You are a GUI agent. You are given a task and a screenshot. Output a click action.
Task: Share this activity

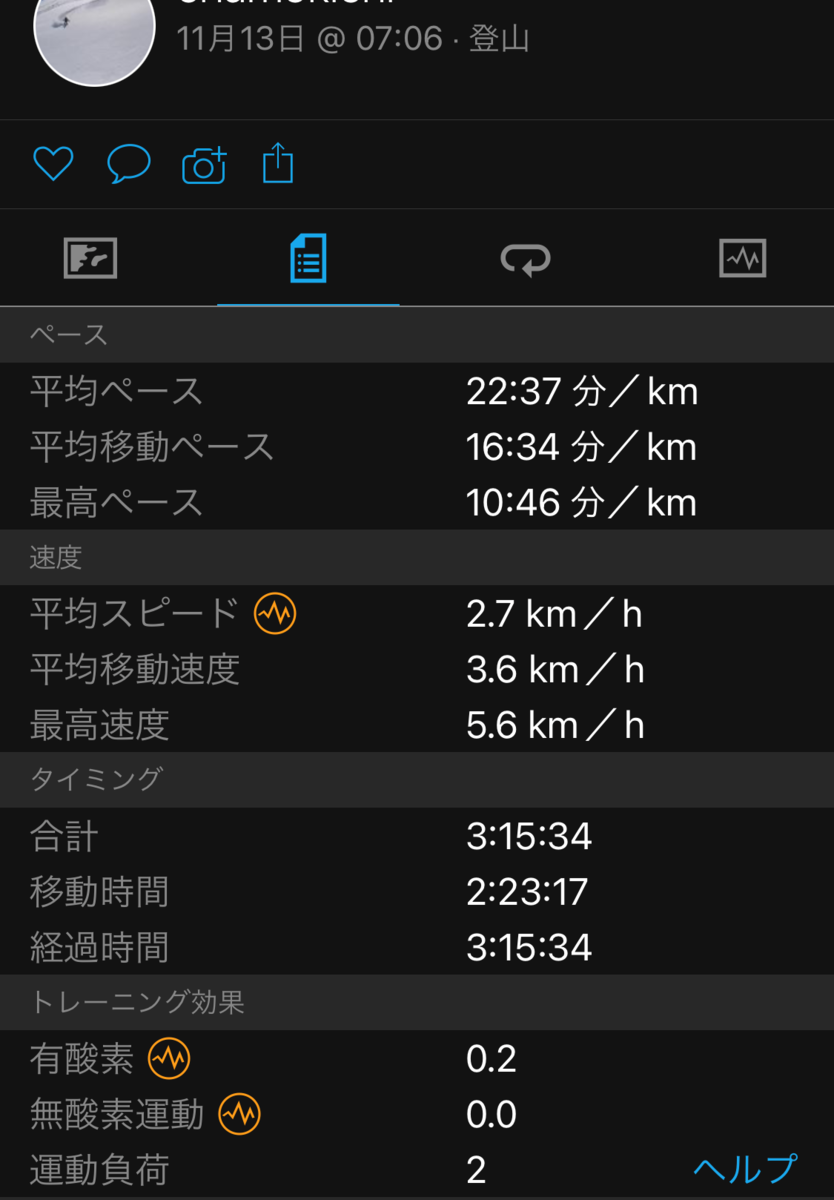pos(278,163)
